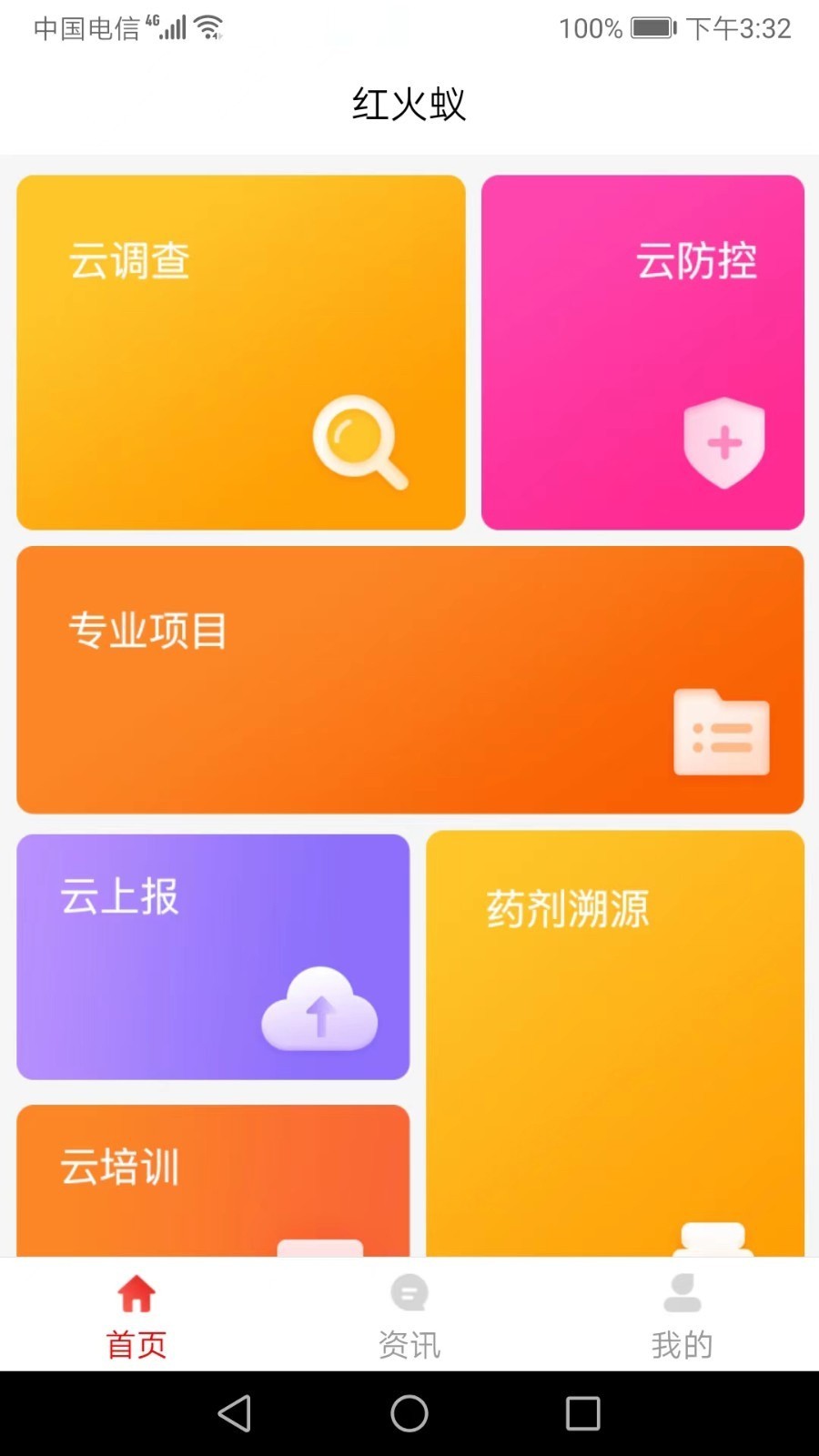Screen dimensions: 819x1456
Task: Tap the home icon in bottom navigation
Action: 136,1289
